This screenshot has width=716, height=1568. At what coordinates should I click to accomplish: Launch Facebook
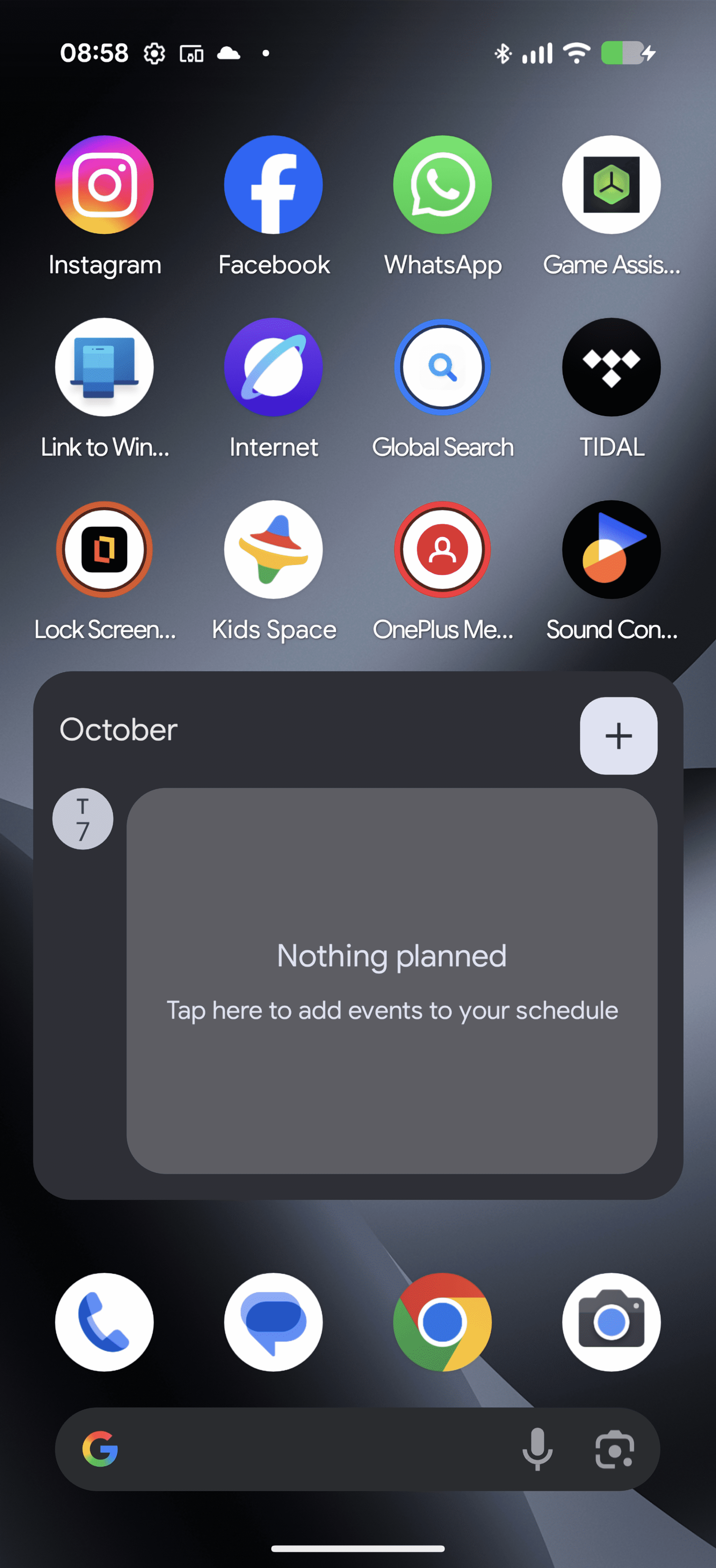click(x=273, y=184)
